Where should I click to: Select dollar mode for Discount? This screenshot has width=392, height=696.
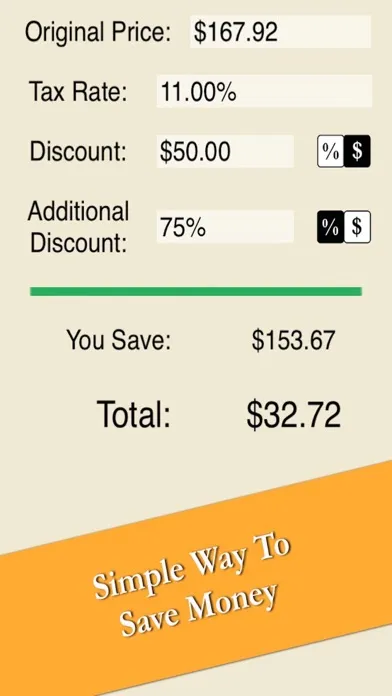click(357, 151)
